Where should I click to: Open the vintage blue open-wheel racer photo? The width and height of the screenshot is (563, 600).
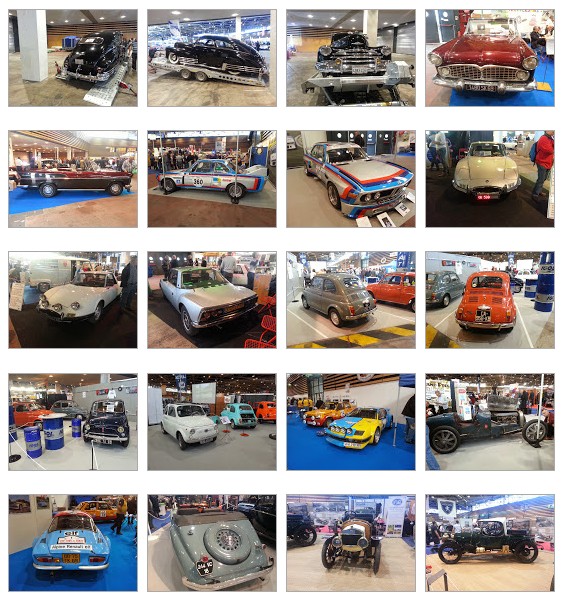(490, 422)
